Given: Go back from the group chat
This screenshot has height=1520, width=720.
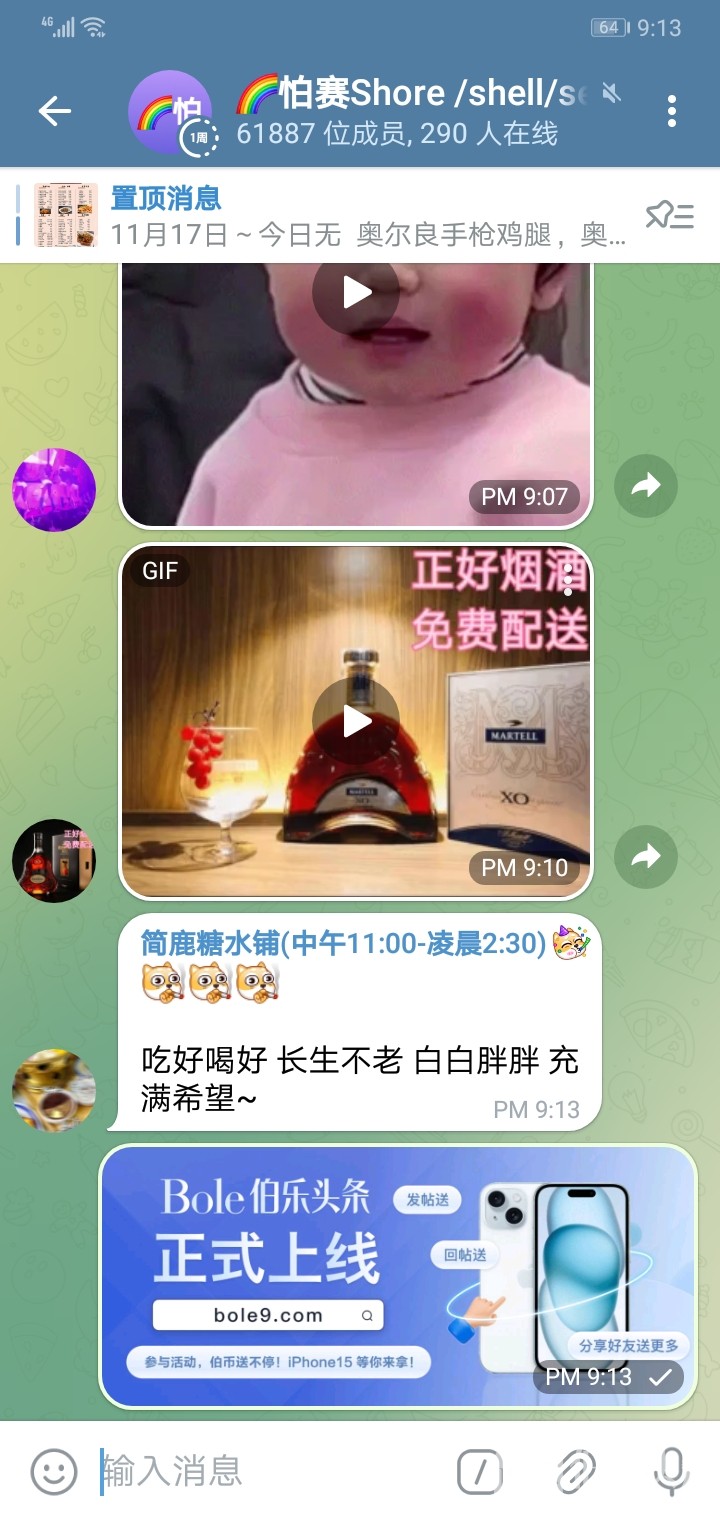Looking at the screenshot, I should [x=54, y=111].
